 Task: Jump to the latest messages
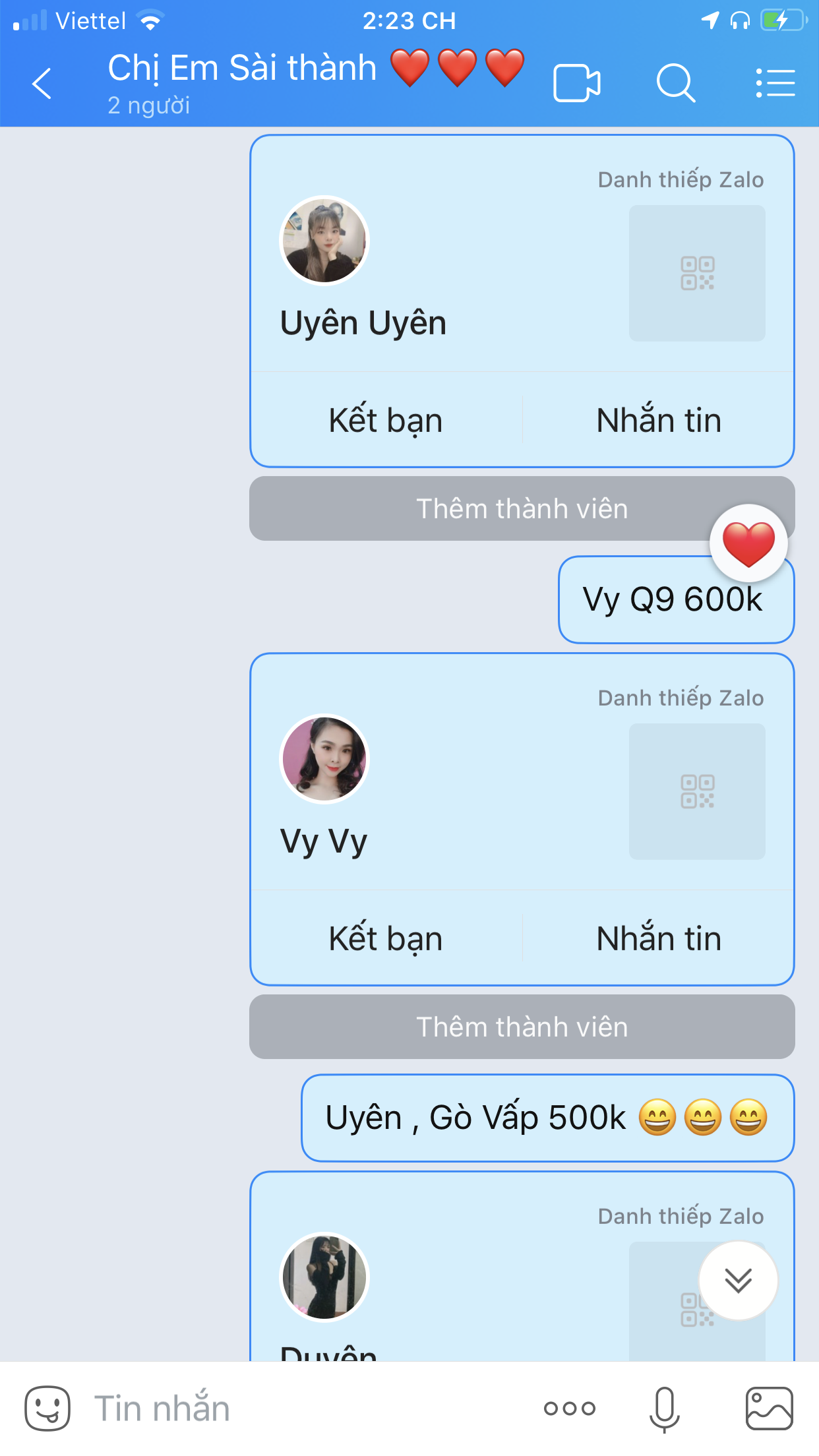coord(738,1281)
